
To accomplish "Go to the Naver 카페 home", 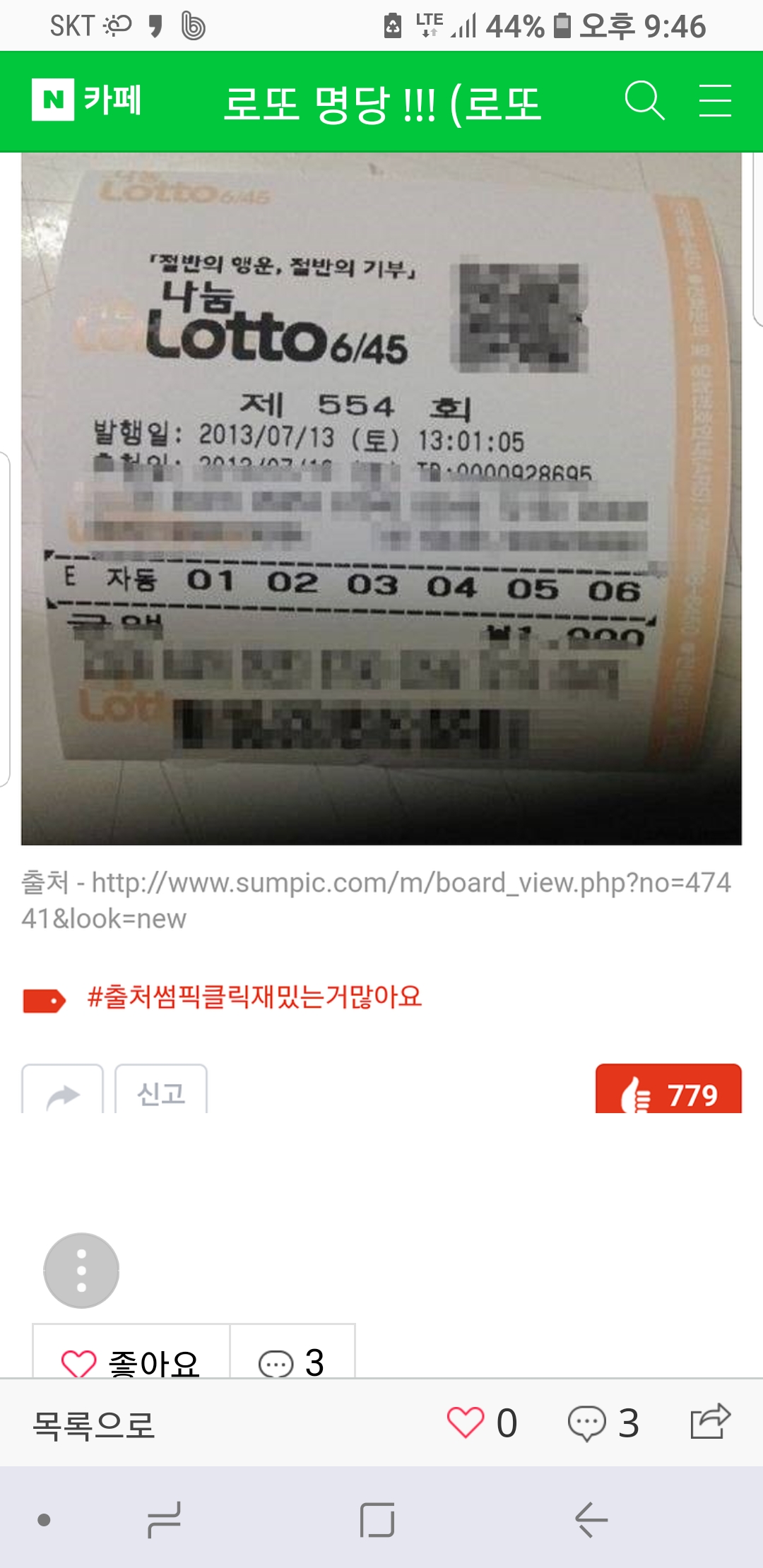I will tap(87, 100).
